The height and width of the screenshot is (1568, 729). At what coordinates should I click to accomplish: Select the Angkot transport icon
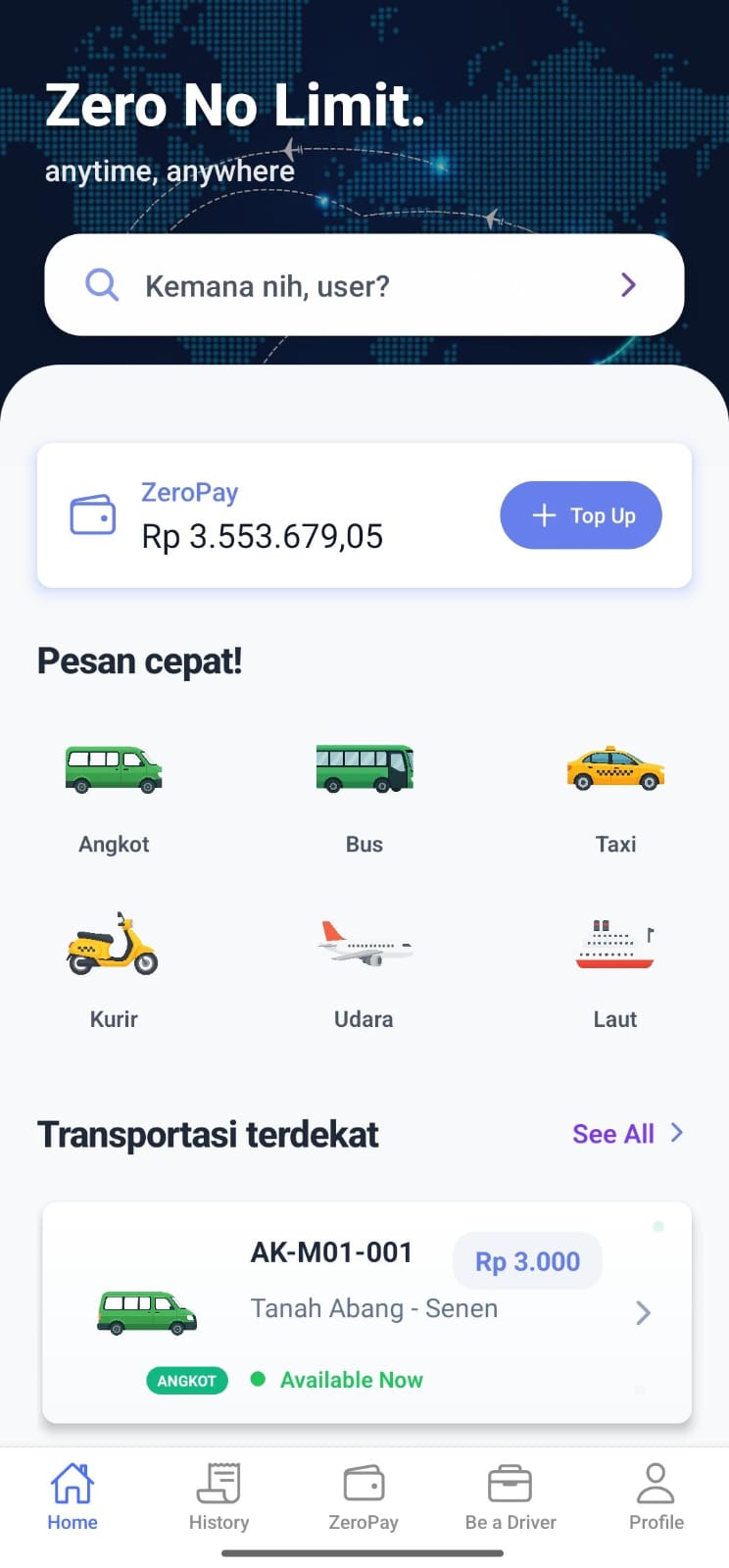click(113, 768)
